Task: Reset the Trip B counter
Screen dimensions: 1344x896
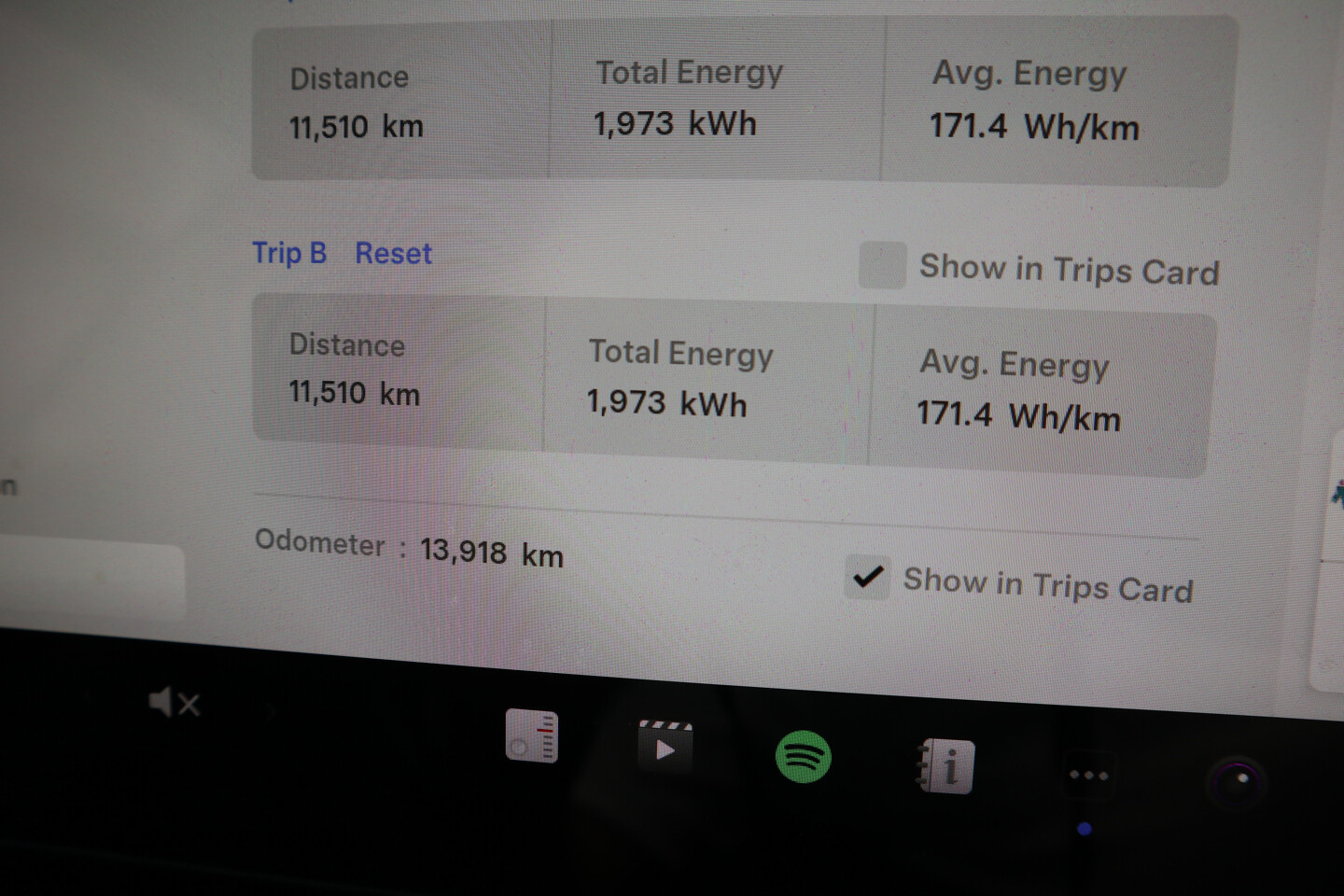Action: tap(393, 254)
